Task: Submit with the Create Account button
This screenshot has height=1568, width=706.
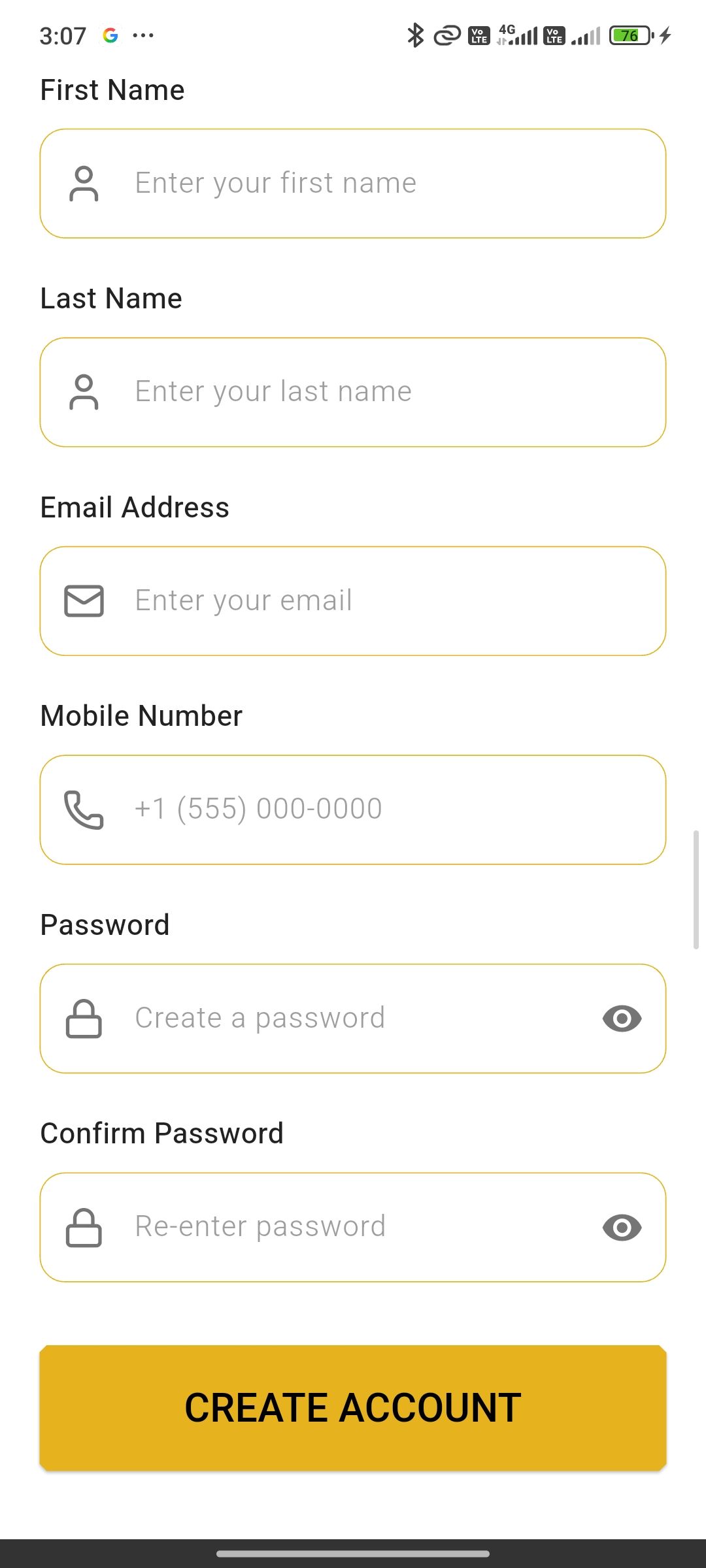Action: [x=353, y=1408]
